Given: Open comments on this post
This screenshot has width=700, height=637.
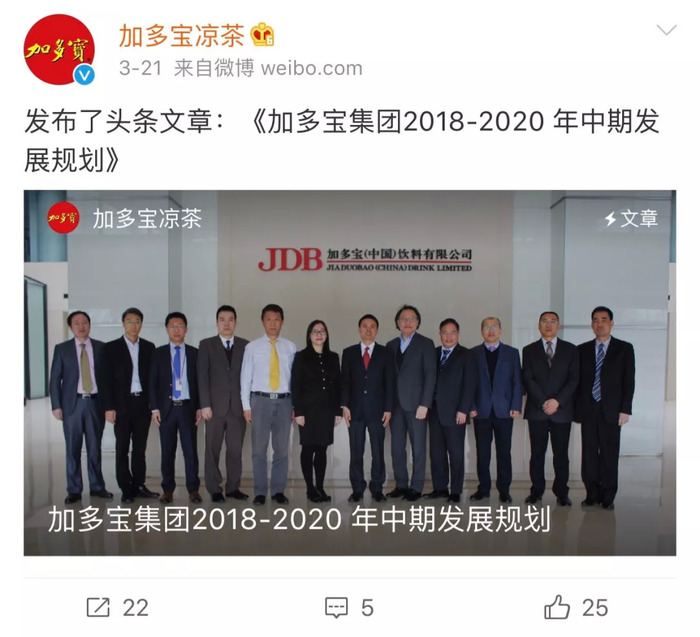Looking at the screenshot, I should (x=349, y=607).
